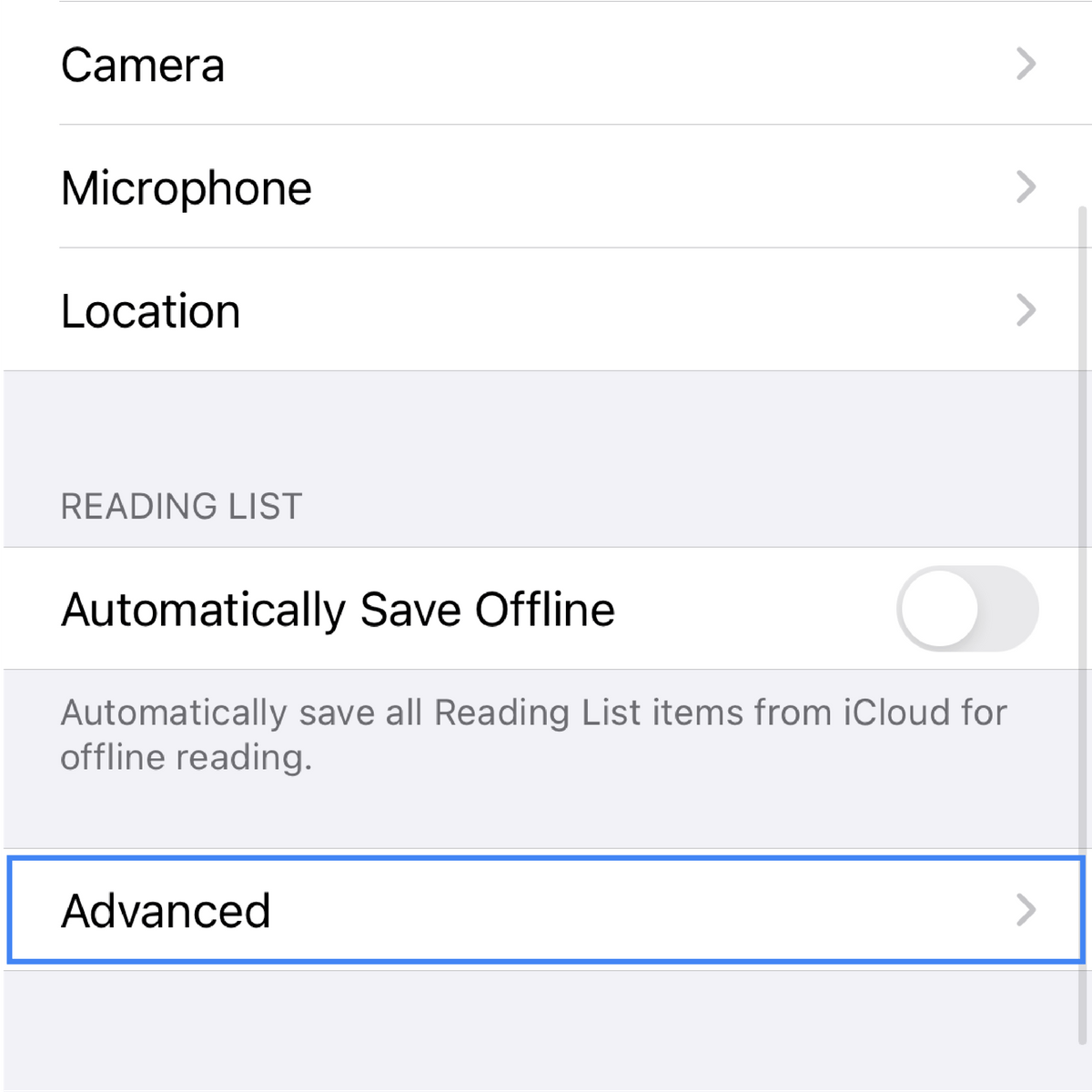The width and height of the screenshot is (1092, 1092).
Task: Open Location settings
Action: [546, 310]
